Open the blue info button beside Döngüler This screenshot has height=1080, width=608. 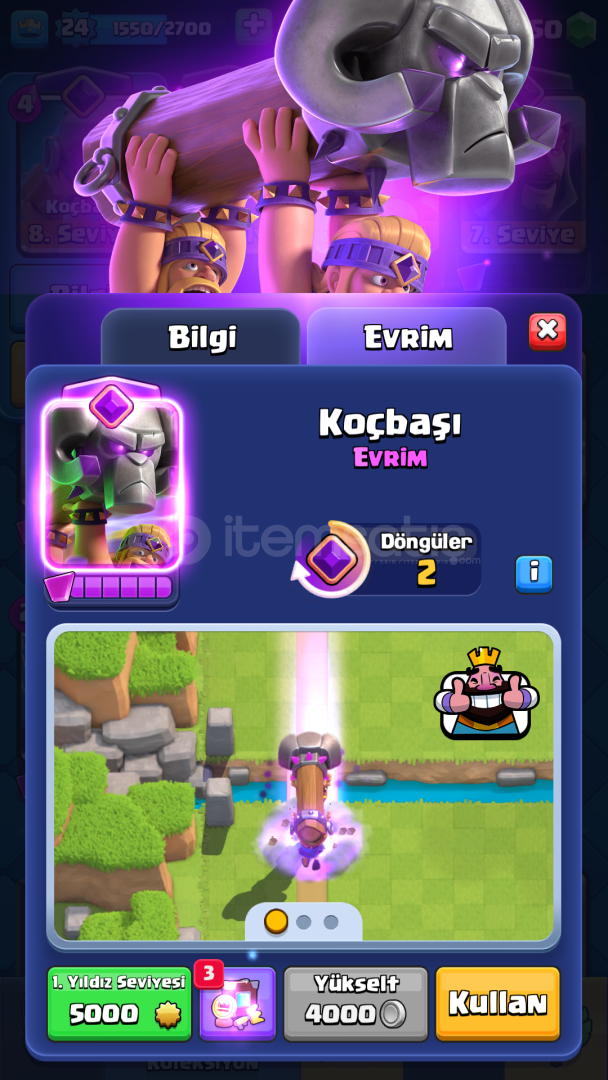tap(534, 574)
